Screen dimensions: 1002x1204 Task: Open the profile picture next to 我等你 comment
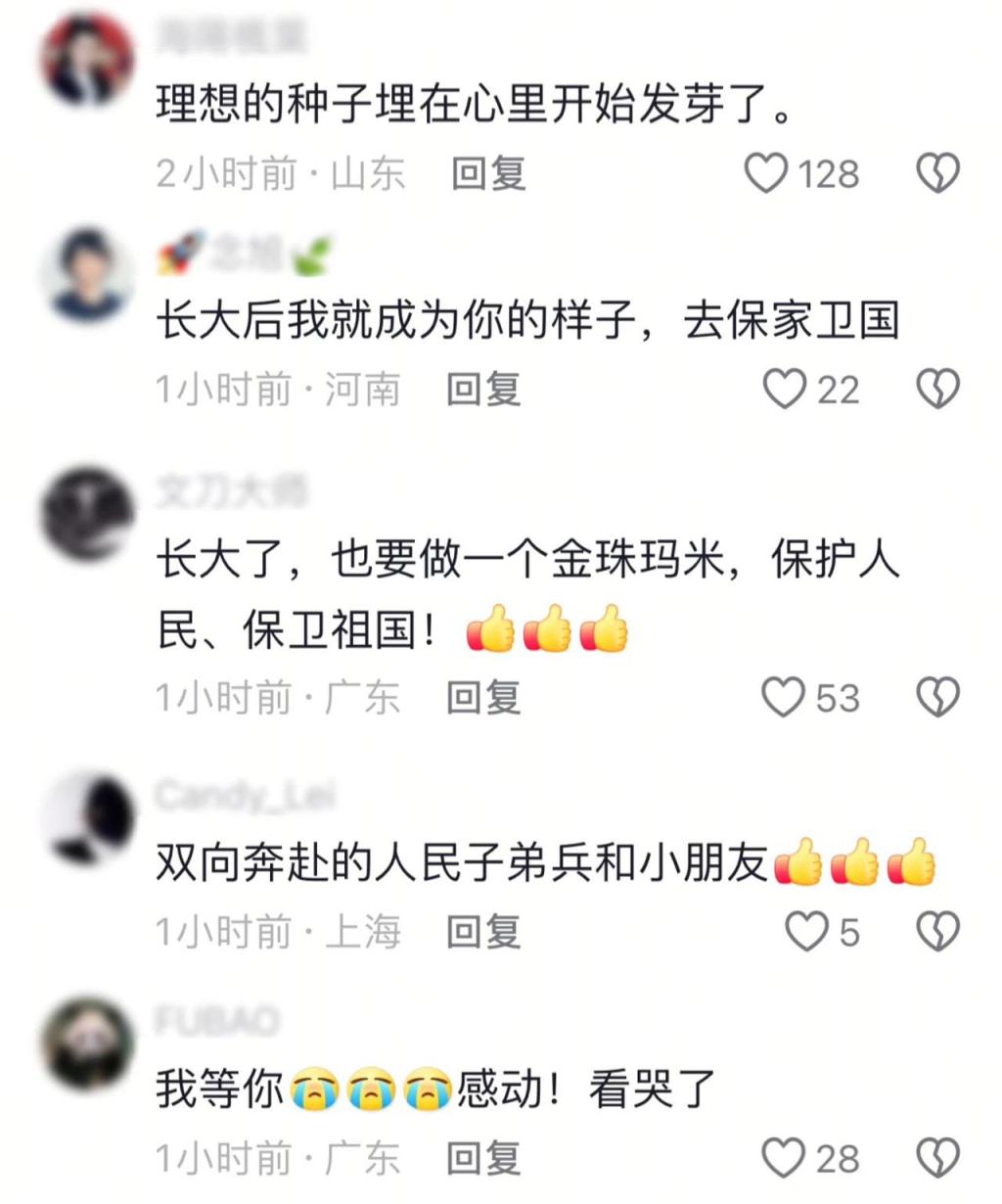[88, 1042]
